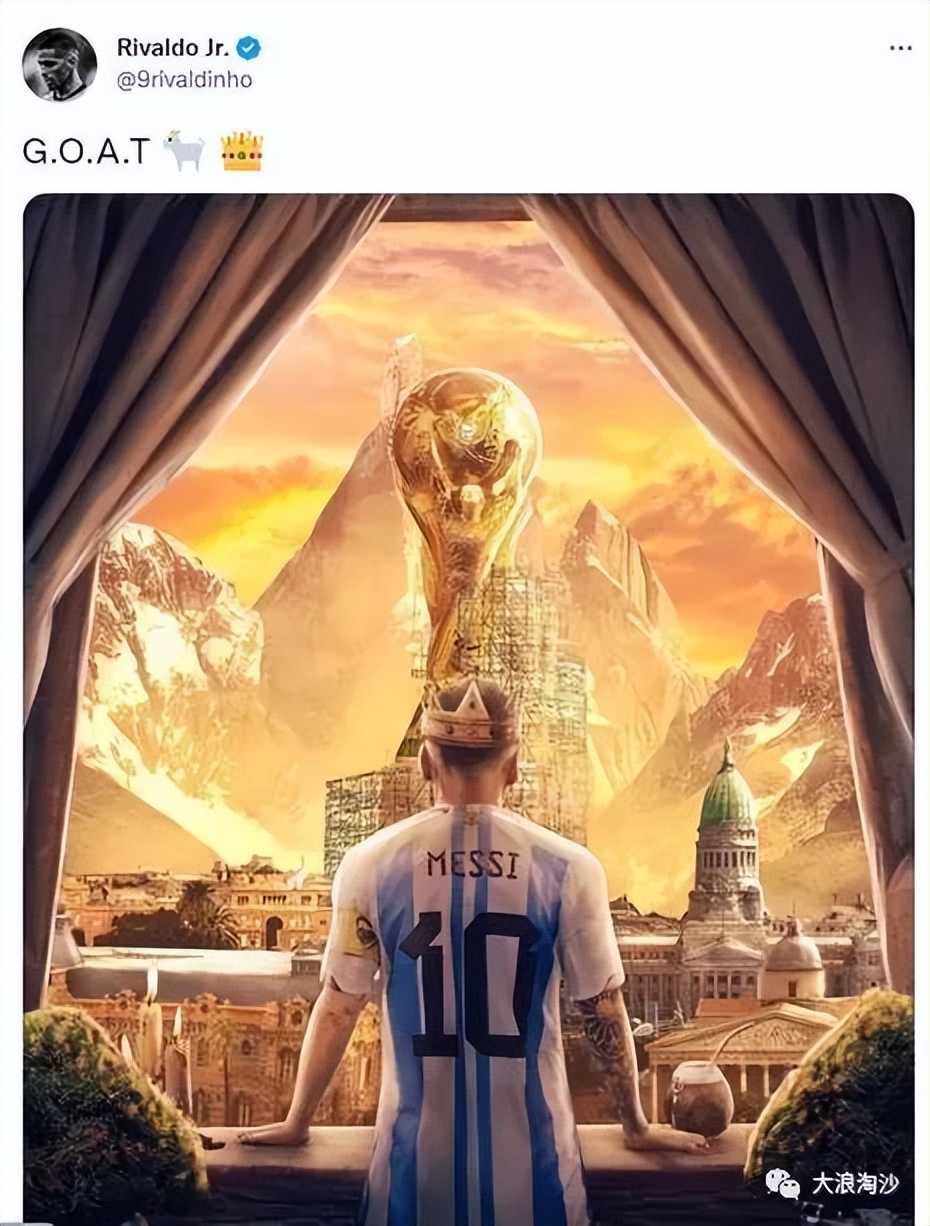Open the @9rivaldinho profile handle
This screenshot has width=930, height=1226.
click(184, 81)
